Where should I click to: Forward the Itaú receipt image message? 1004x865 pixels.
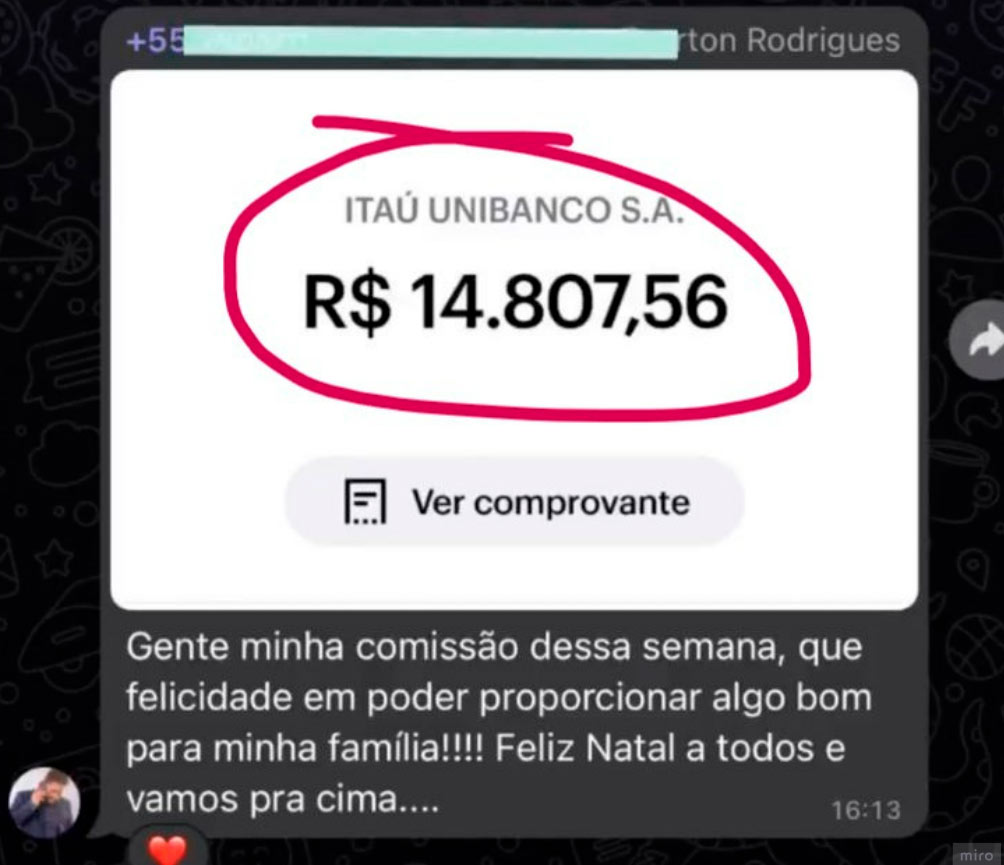[984, 343]
